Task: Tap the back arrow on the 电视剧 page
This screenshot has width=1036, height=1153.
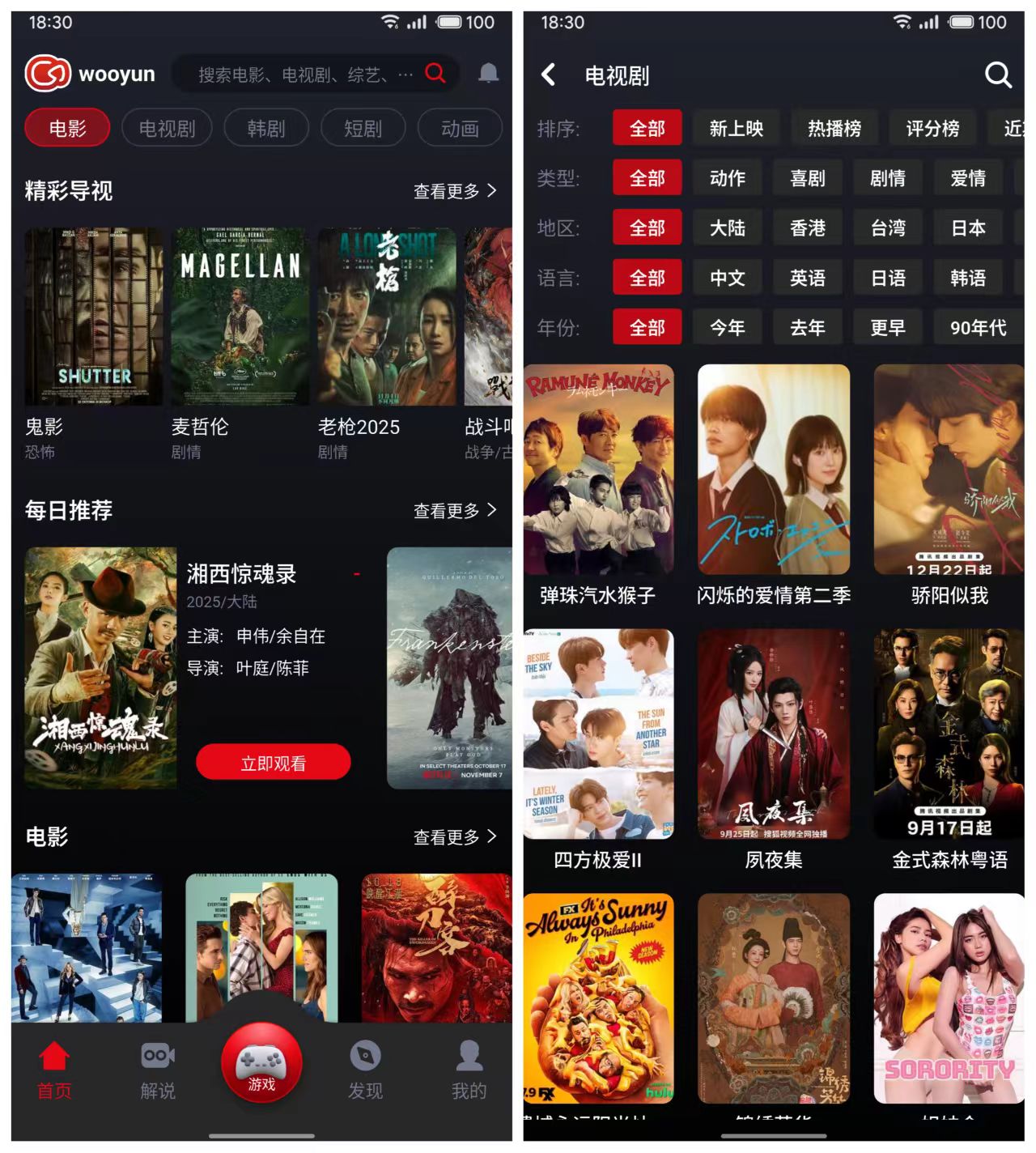Action: pyautogui.click(x=550, y=74)
